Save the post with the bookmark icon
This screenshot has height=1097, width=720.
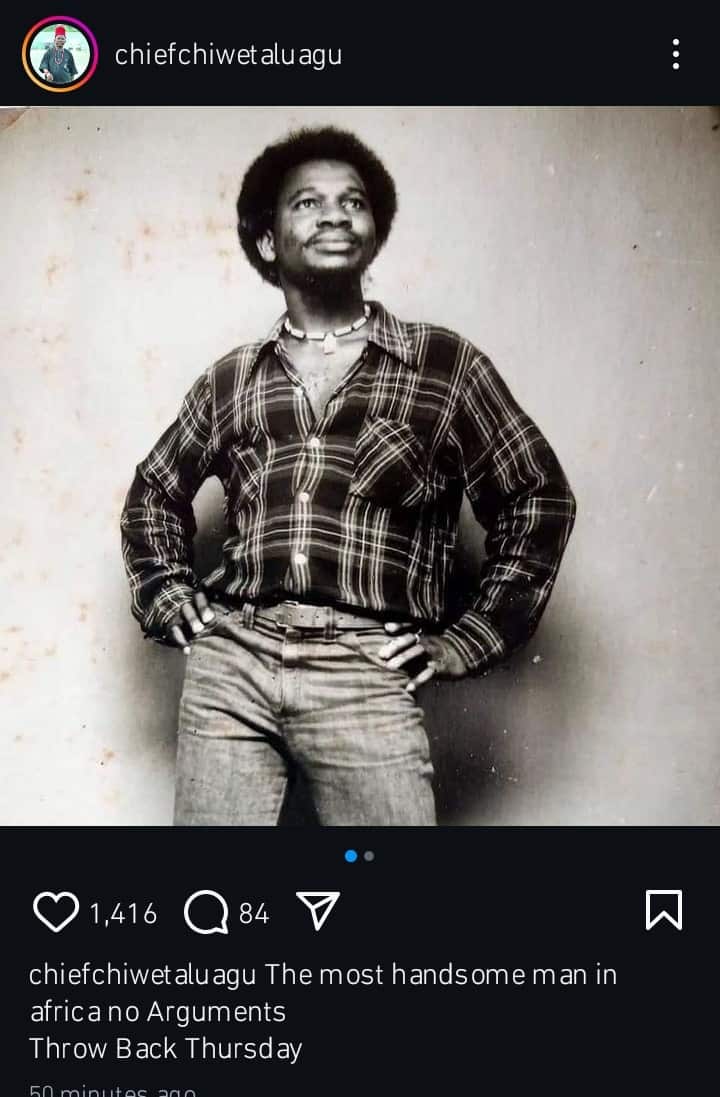click(x=663, y=910)
